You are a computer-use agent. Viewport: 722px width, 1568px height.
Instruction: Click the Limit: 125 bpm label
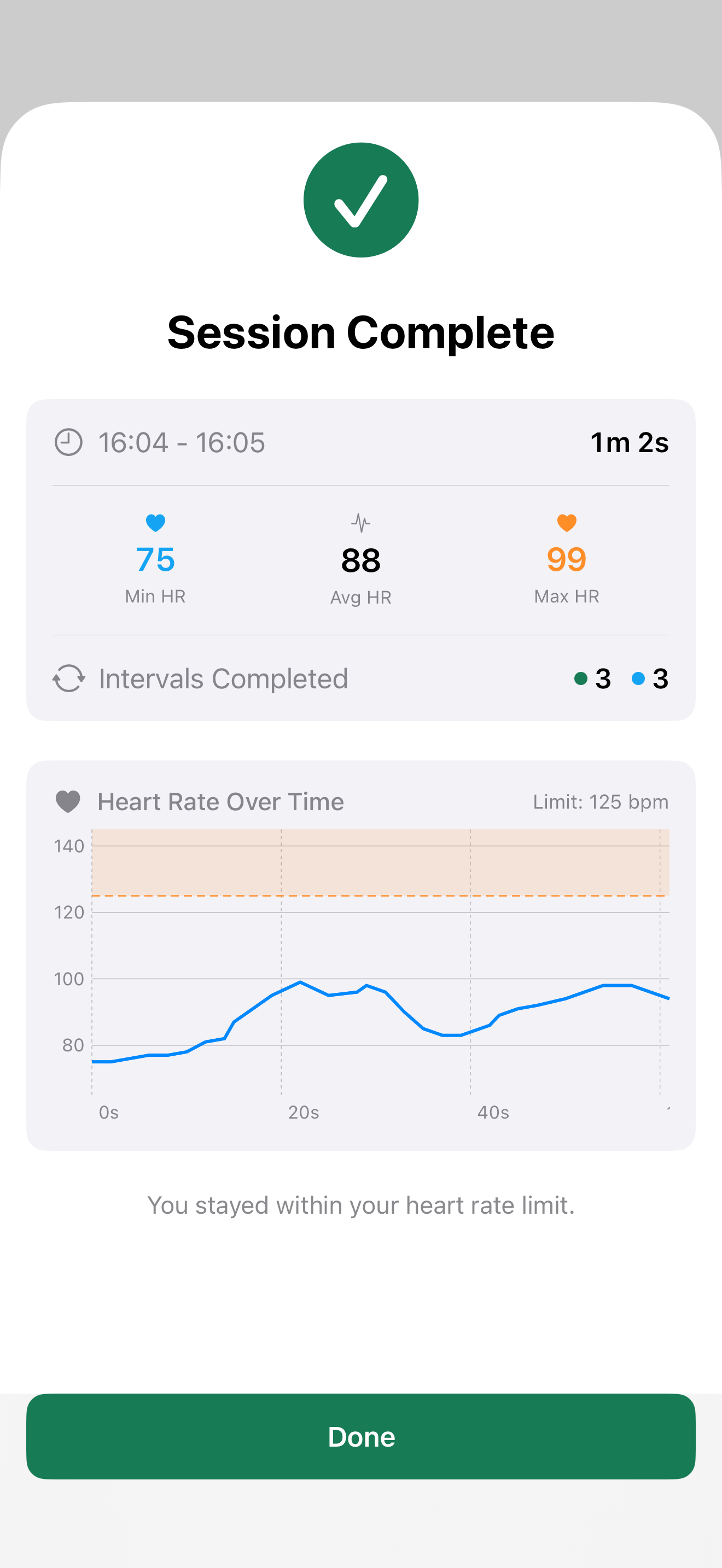coord(600,801)
